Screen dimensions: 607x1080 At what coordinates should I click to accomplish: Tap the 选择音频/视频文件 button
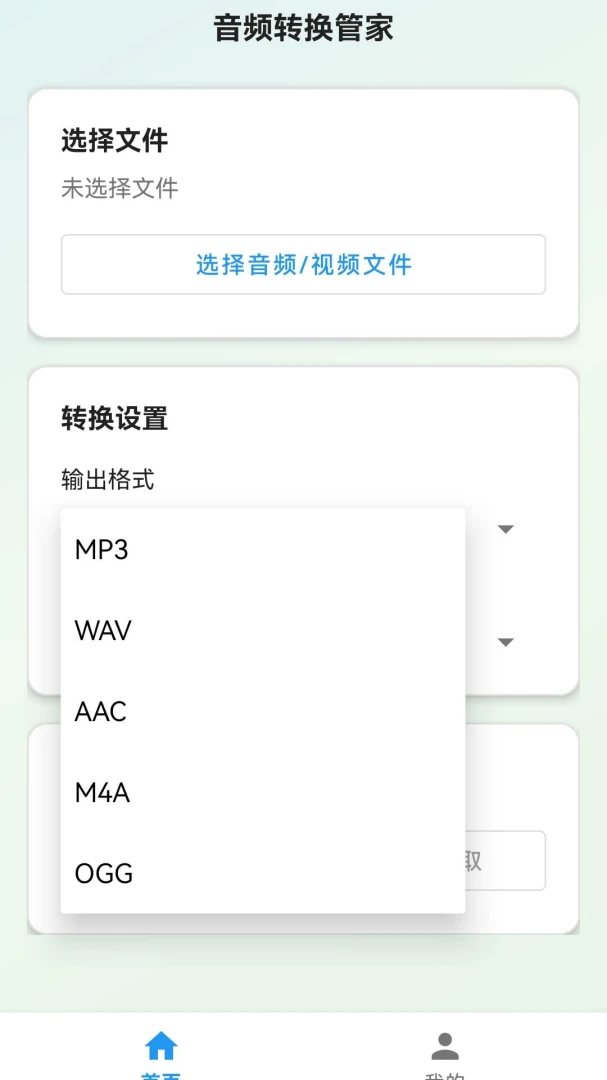[303, 264]
